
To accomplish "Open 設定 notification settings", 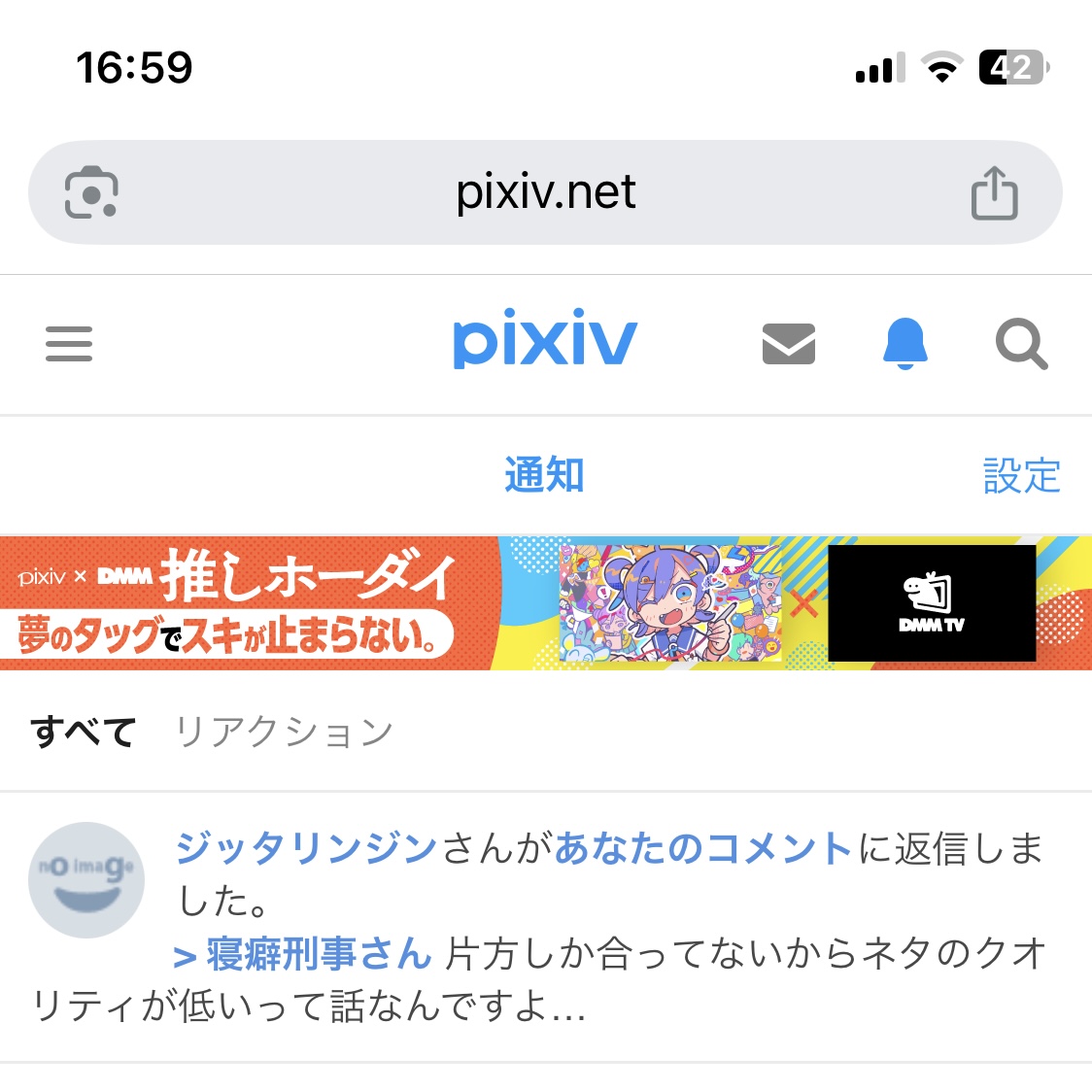I will (1021, 476).
